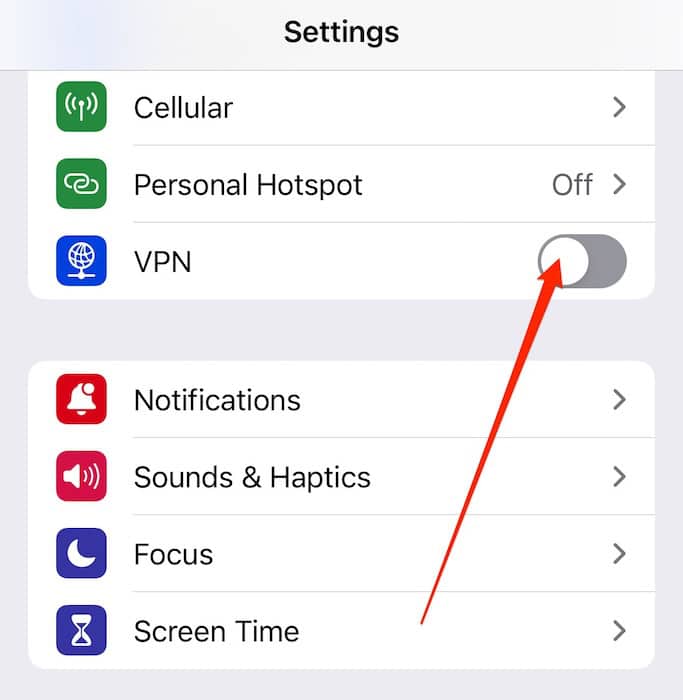This screenshot has height=700, width=683.
Task: Open Cellular settings
Action: [340, 107]
